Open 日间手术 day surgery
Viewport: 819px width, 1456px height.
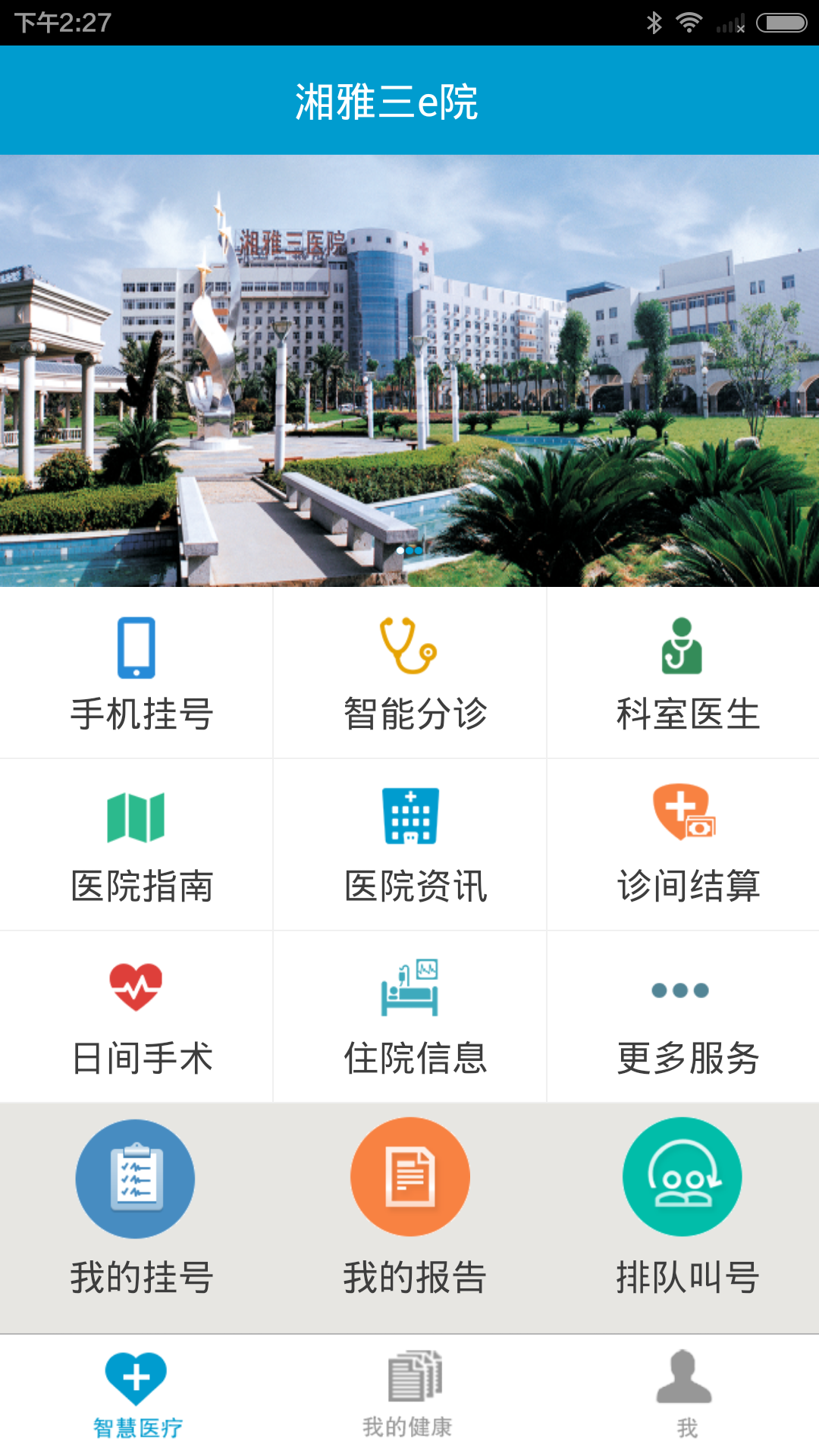coord(136,1017)
